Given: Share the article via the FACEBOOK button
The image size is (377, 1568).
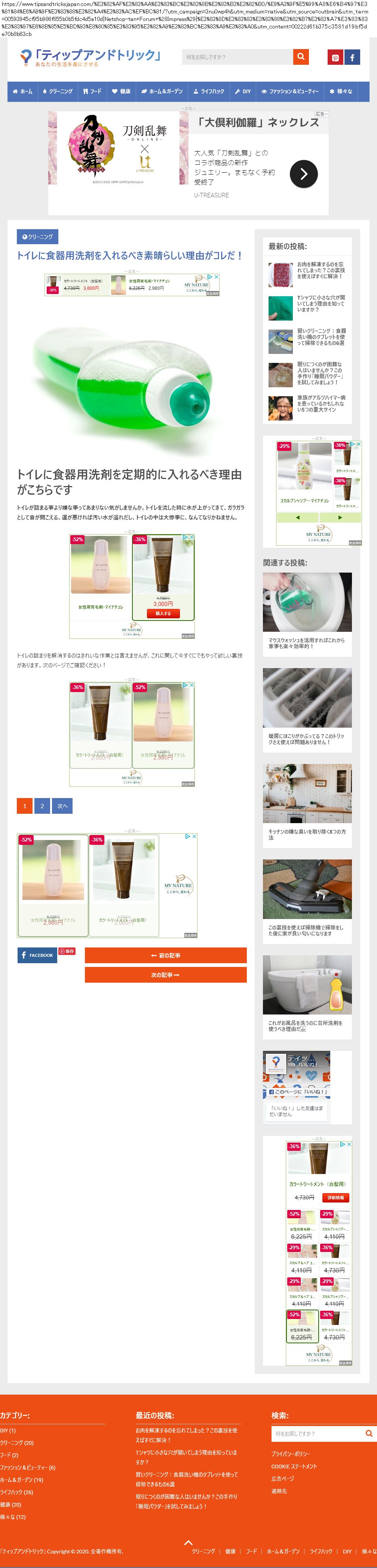Looking at the screenshot, I should click(37, 955).
